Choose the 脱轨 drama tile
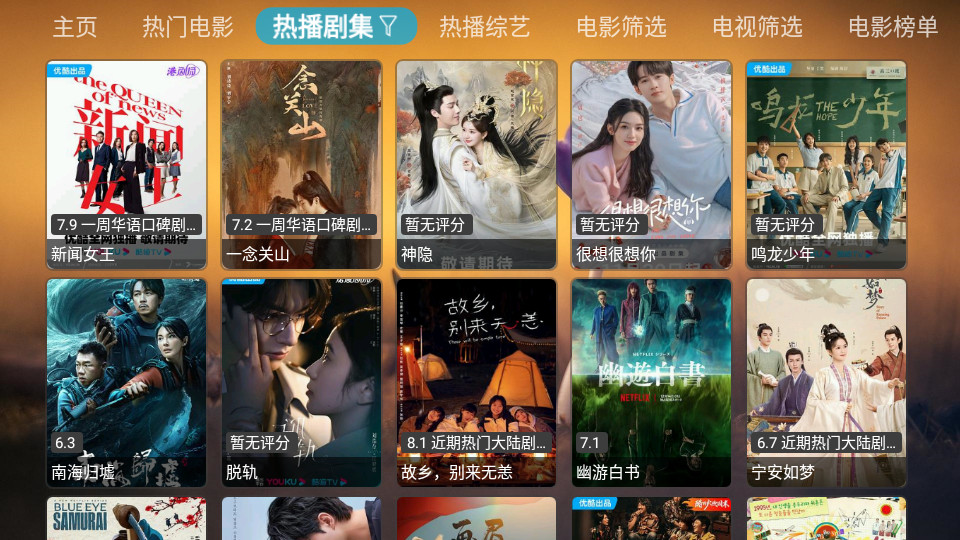 (x=301, y=383)
